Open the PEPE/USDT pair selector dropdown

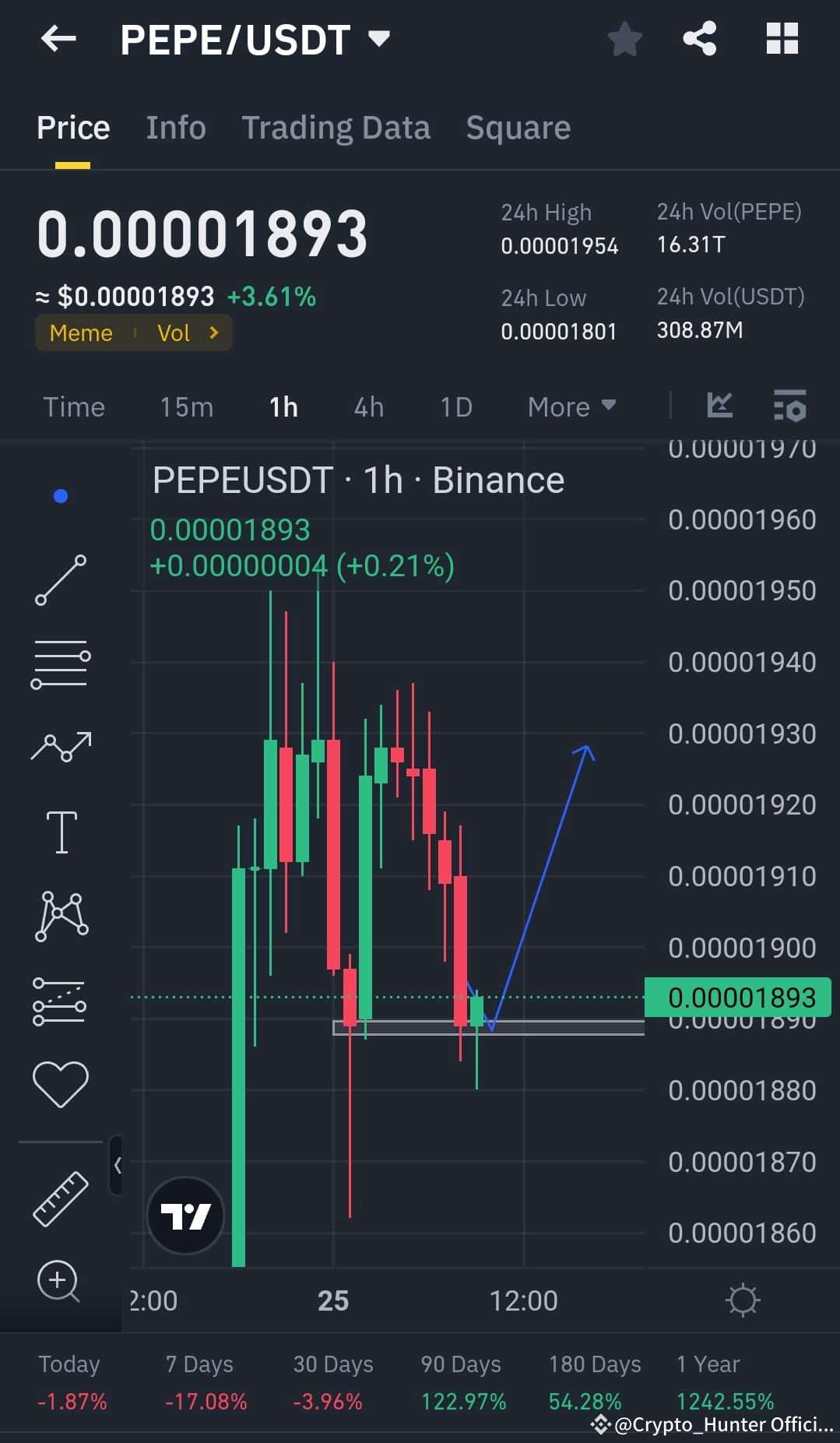tap(379, 39)
